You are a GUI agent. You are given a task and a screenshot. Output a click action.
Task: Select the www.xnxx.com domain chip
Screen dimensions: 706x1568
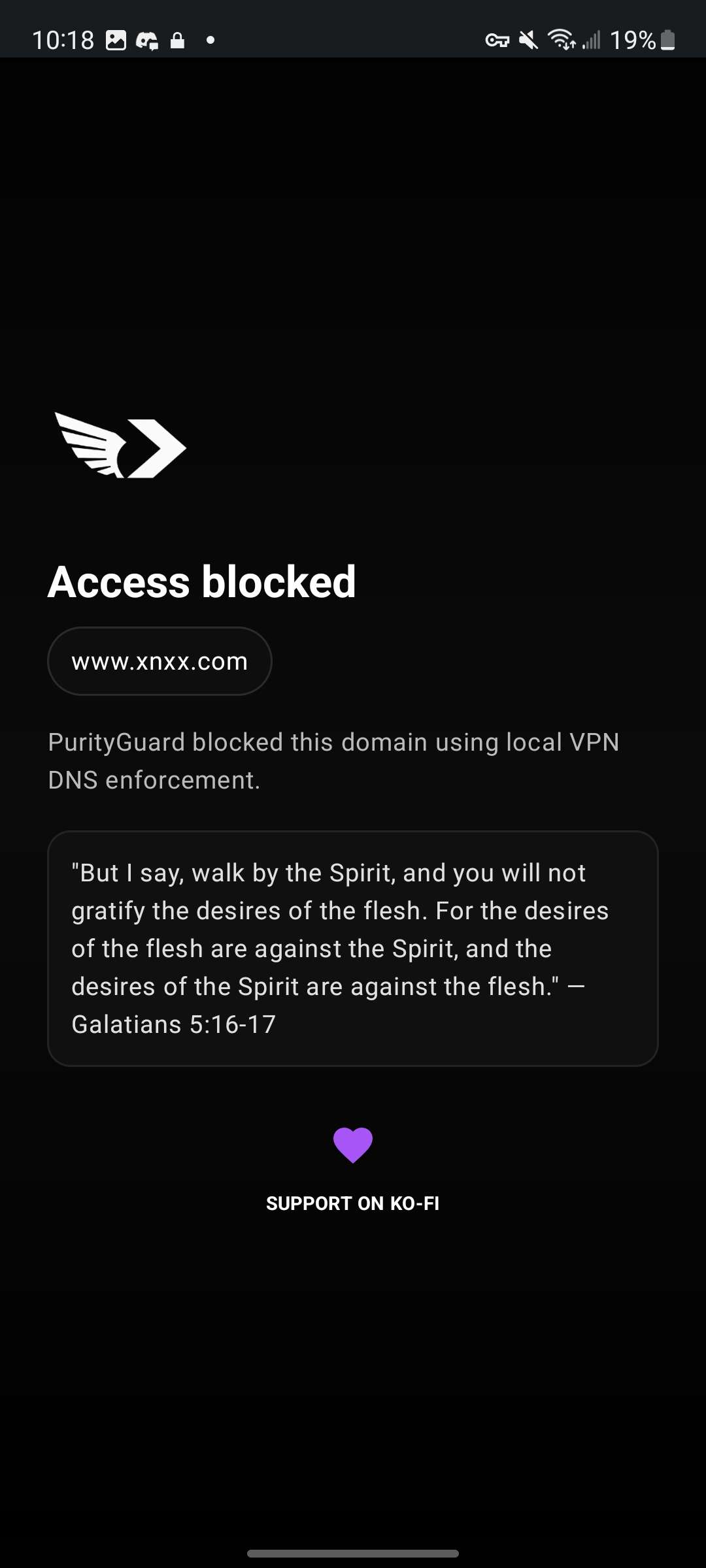pyautogui.click(x=160, y=661)
